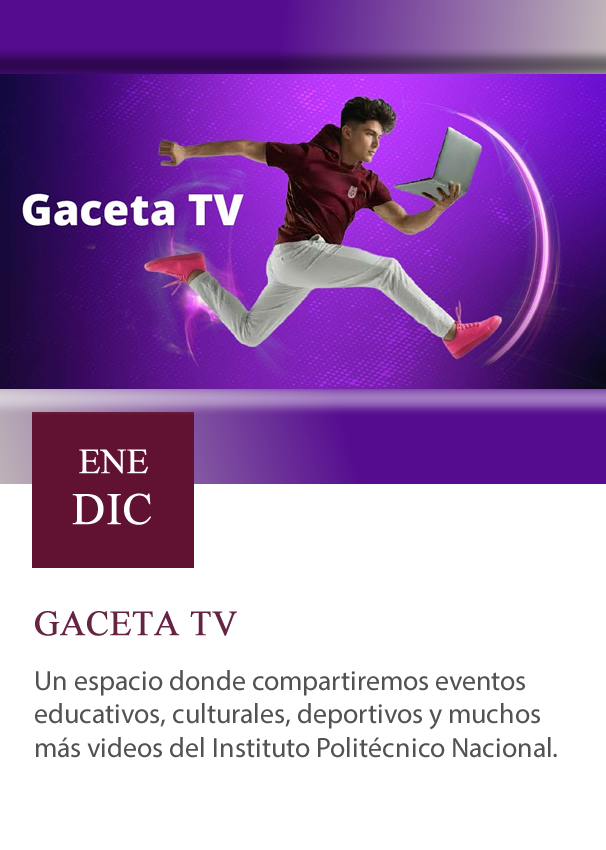Open the Gaceta TV banner image
The height and width of the screenshot is (850, 606).
pyautogui.click(x=303, y=230)
